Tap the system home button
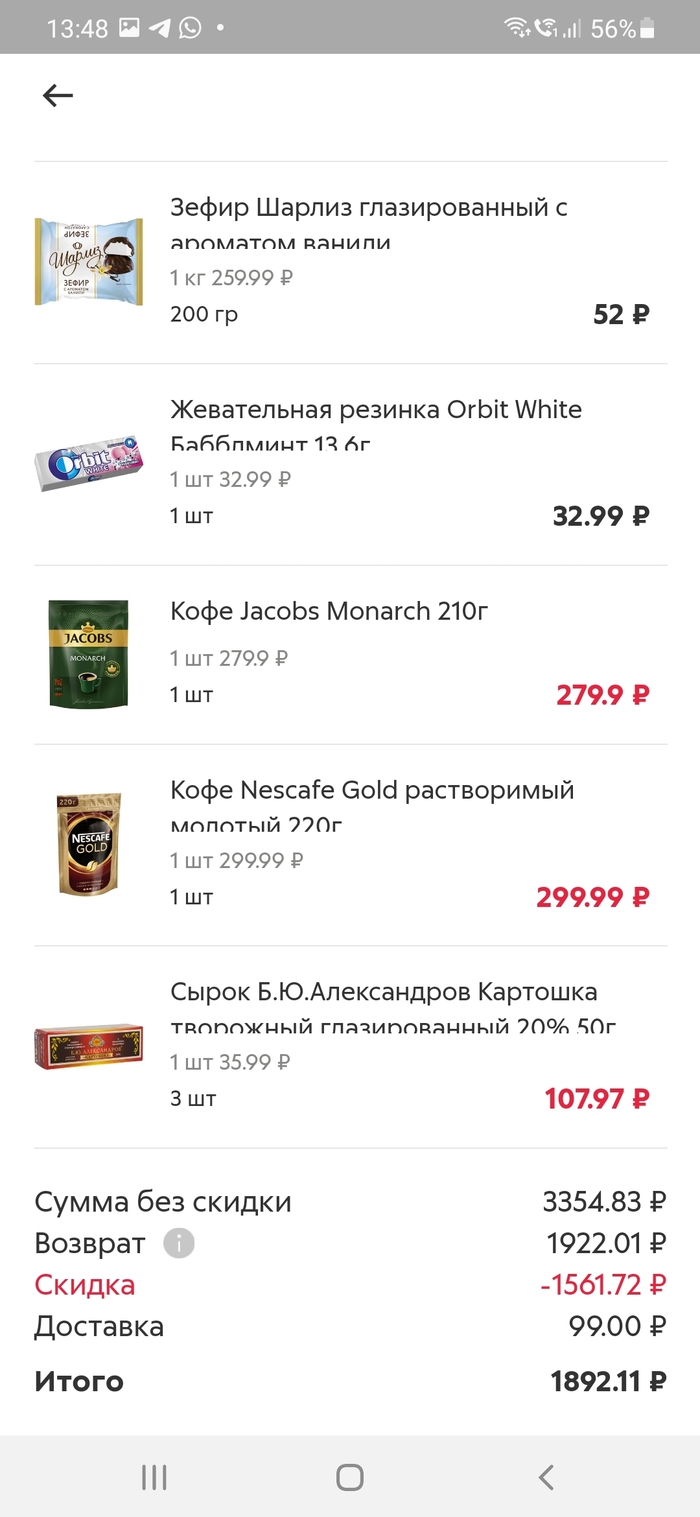The image size is (700, 1517). coord(350,1477)
